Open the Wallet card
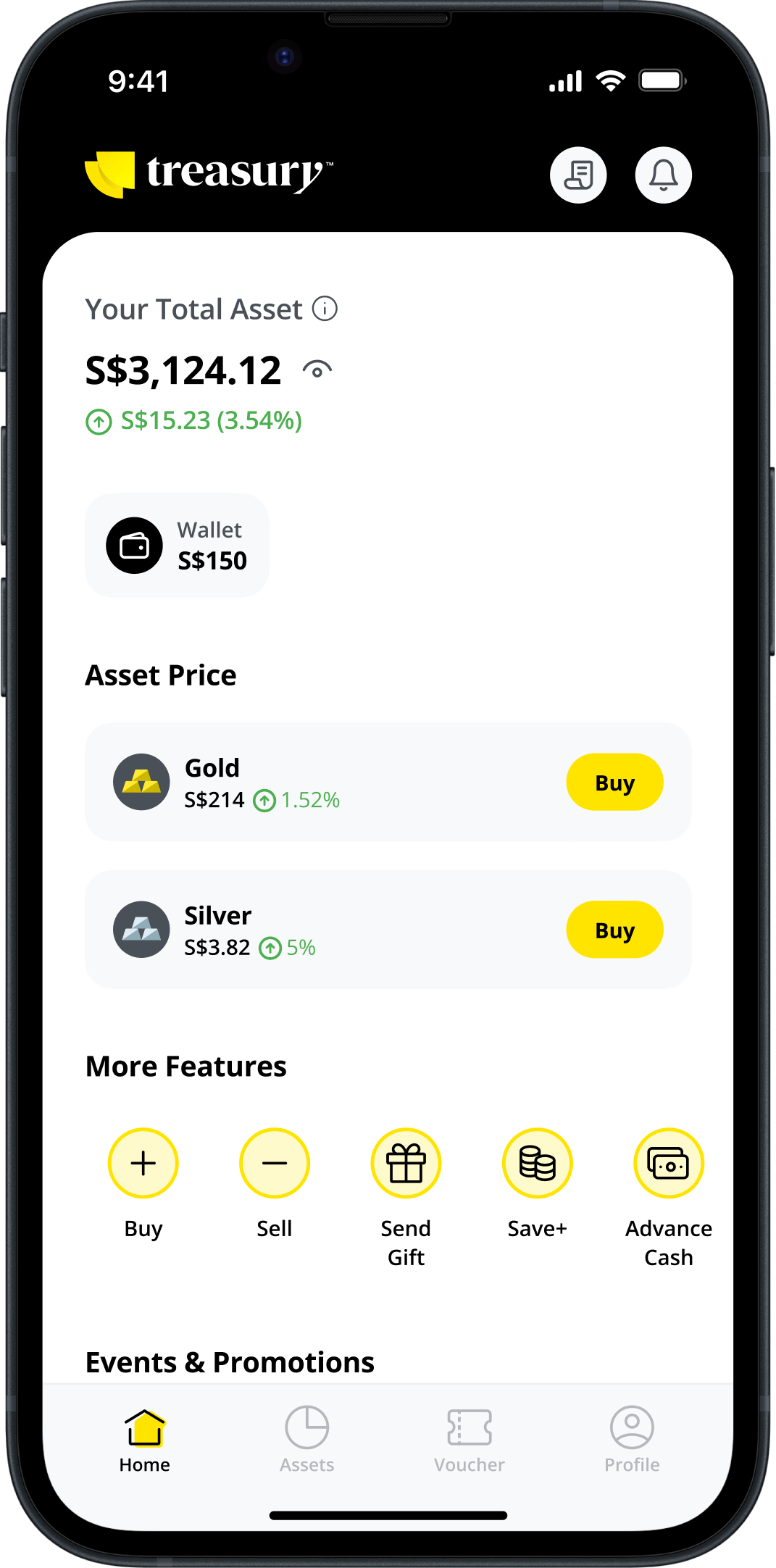Screen dimensions: 776x1568 pos(177,546)
